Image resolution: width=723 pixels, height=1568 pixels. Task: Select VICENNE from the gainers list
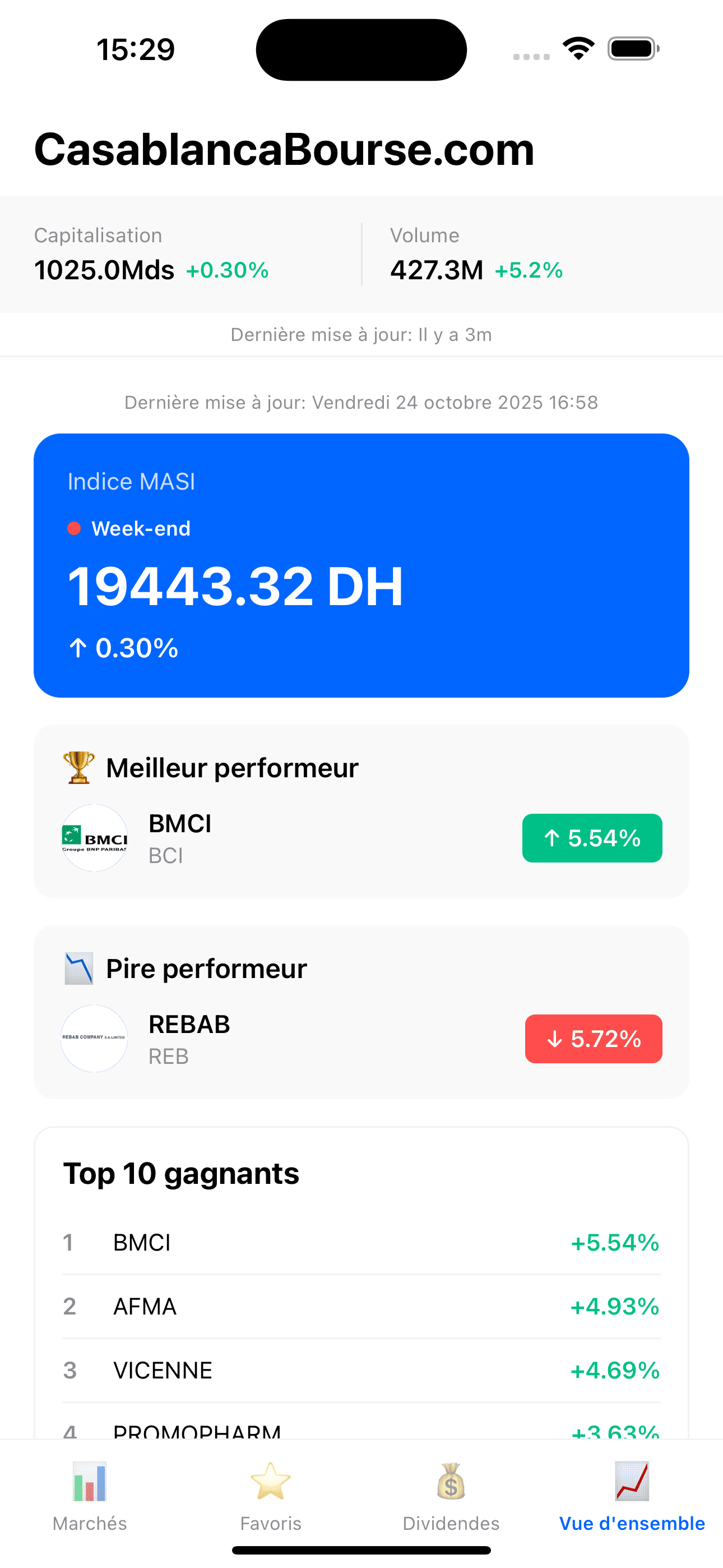pyautogui.click(x=162, y=1369)
